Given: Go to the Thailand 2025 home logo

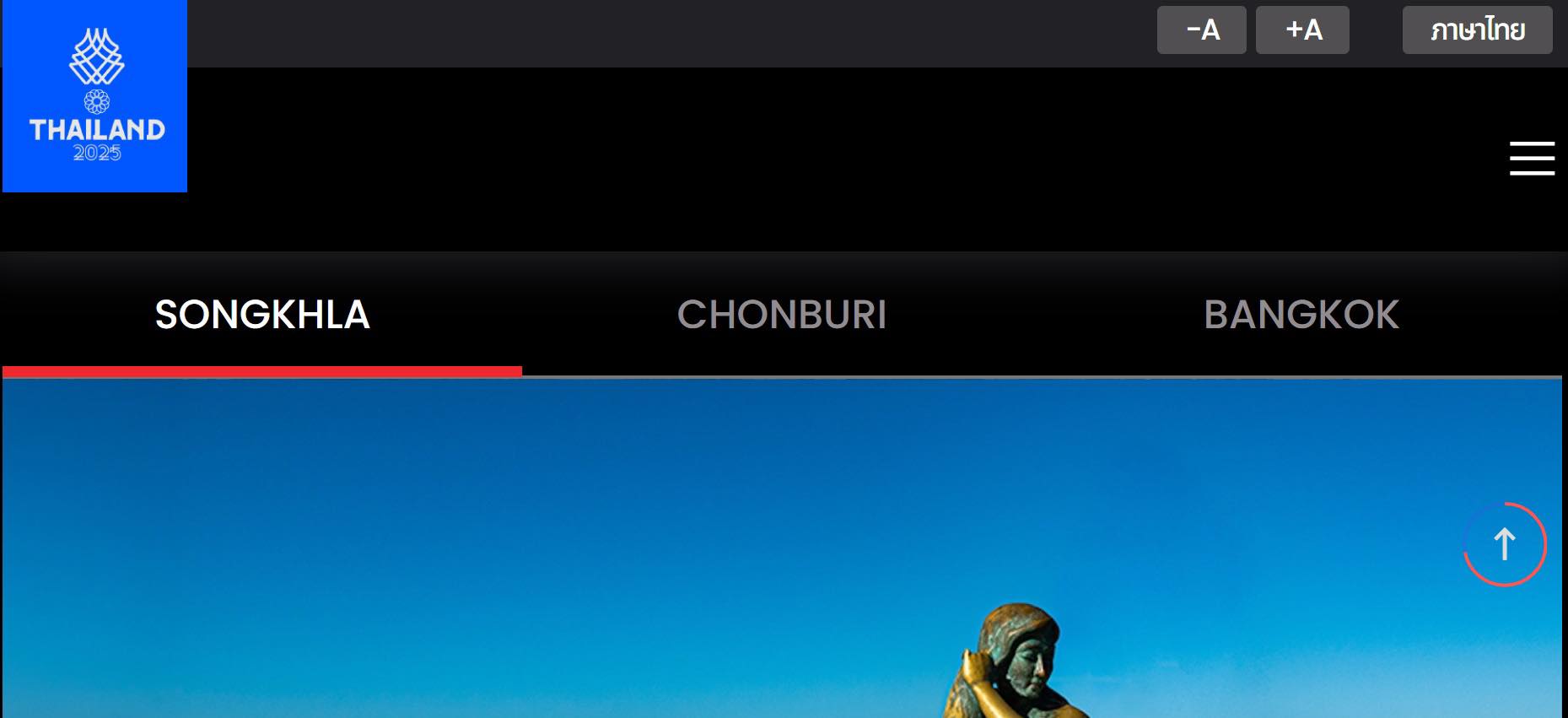Looking at the screenshot, I should (x=95, y=96).
